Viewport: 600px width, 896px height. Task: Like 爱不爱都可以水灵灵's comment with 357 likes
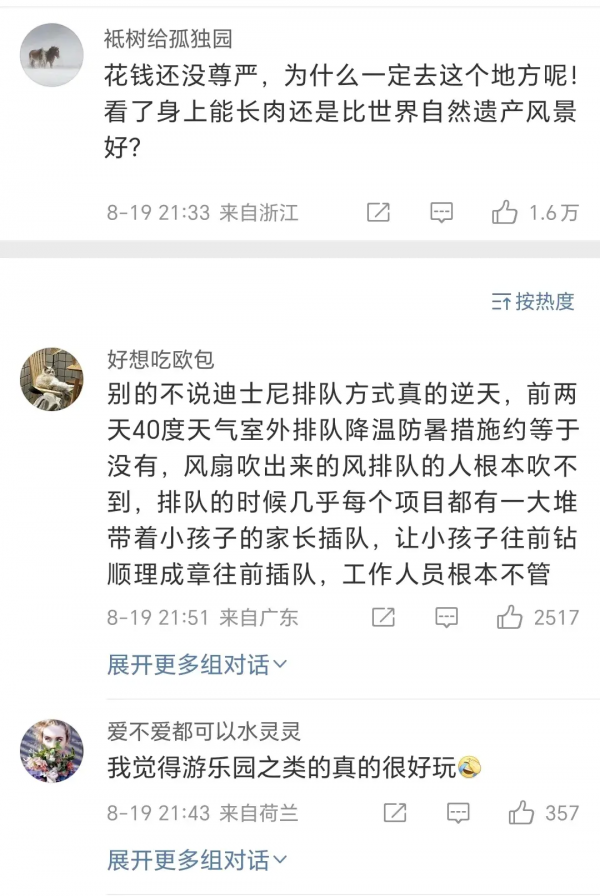(521, 813)
